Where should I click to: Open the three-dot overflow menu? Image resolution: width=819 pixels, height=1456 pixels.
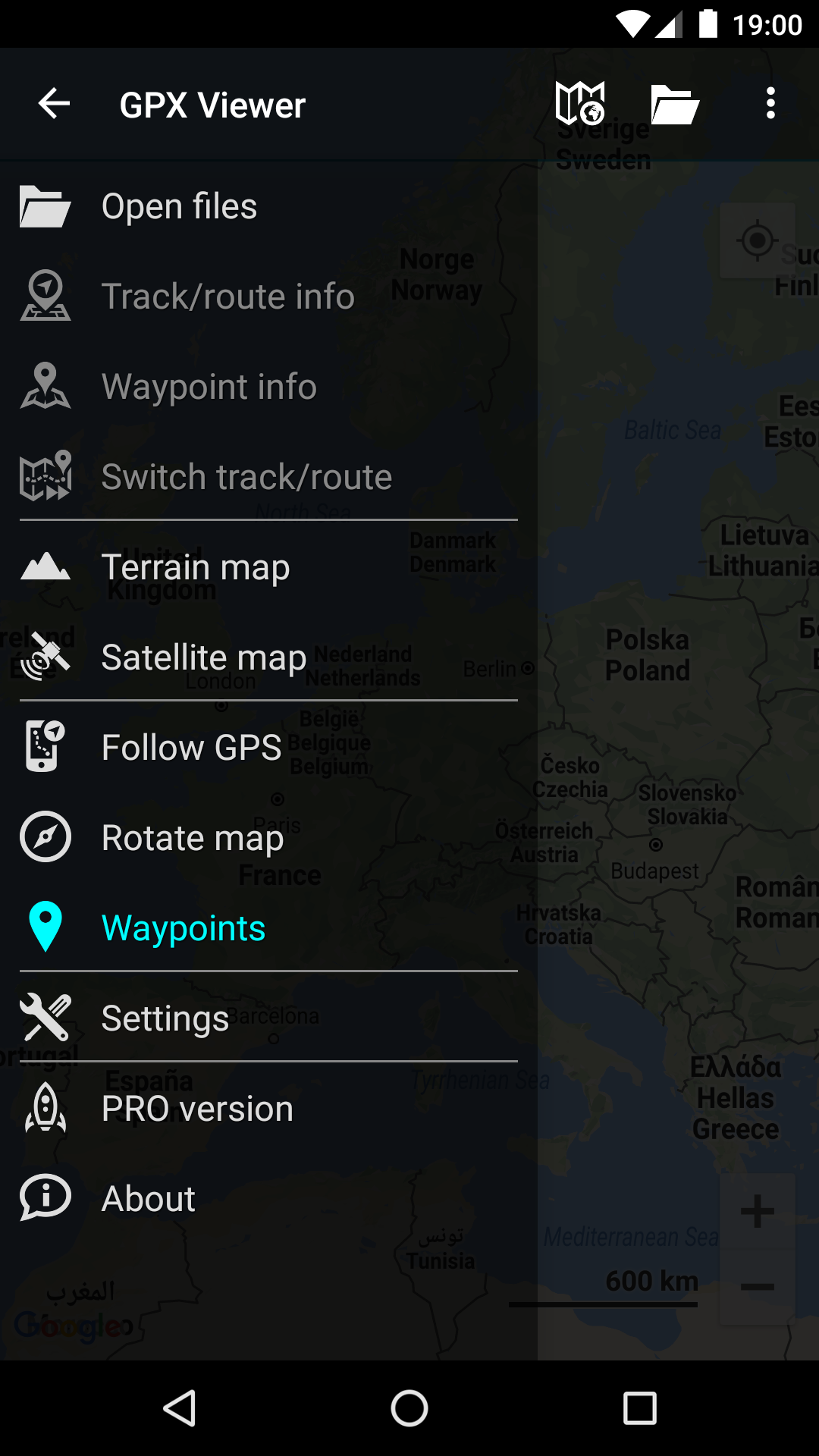(x=770, y=104)
